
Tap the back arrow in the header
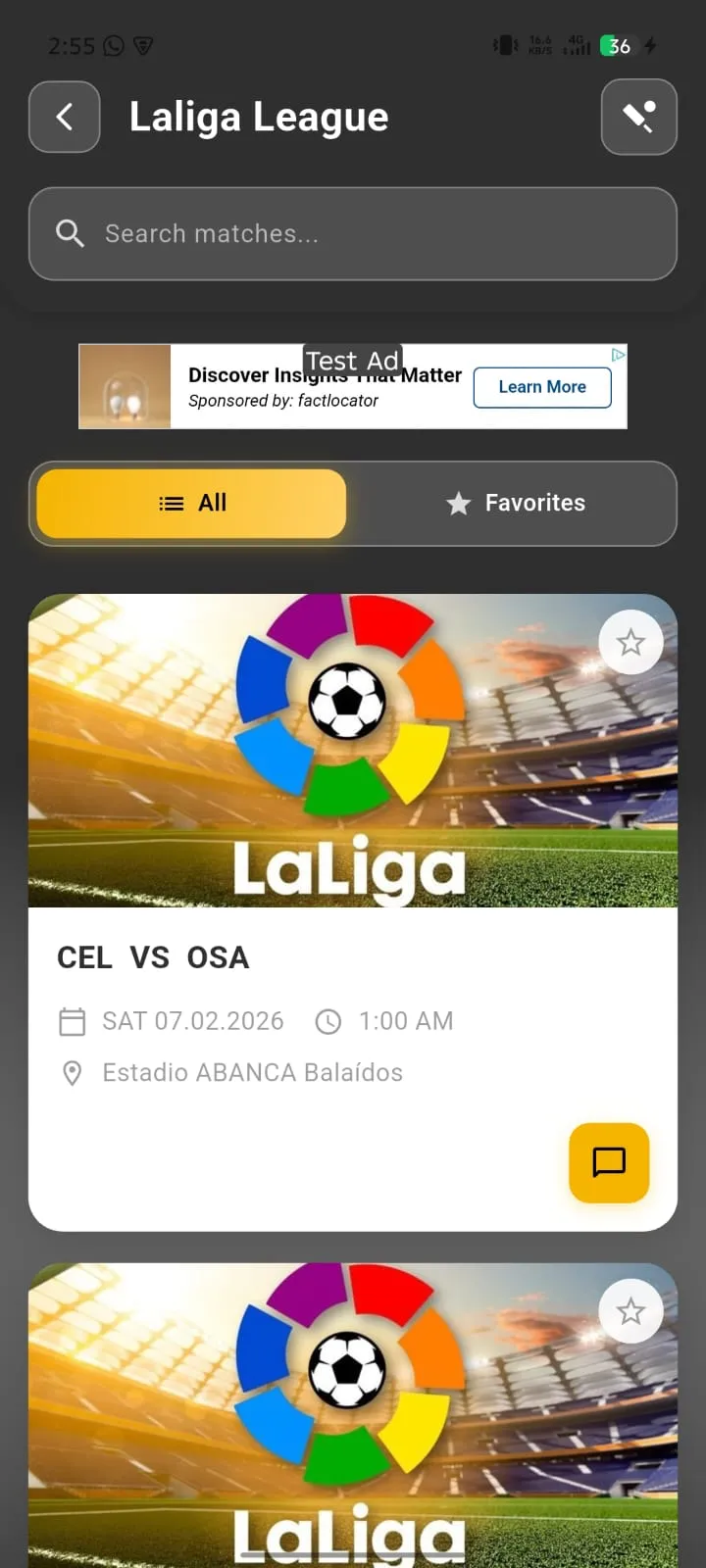tap(64, 117)
